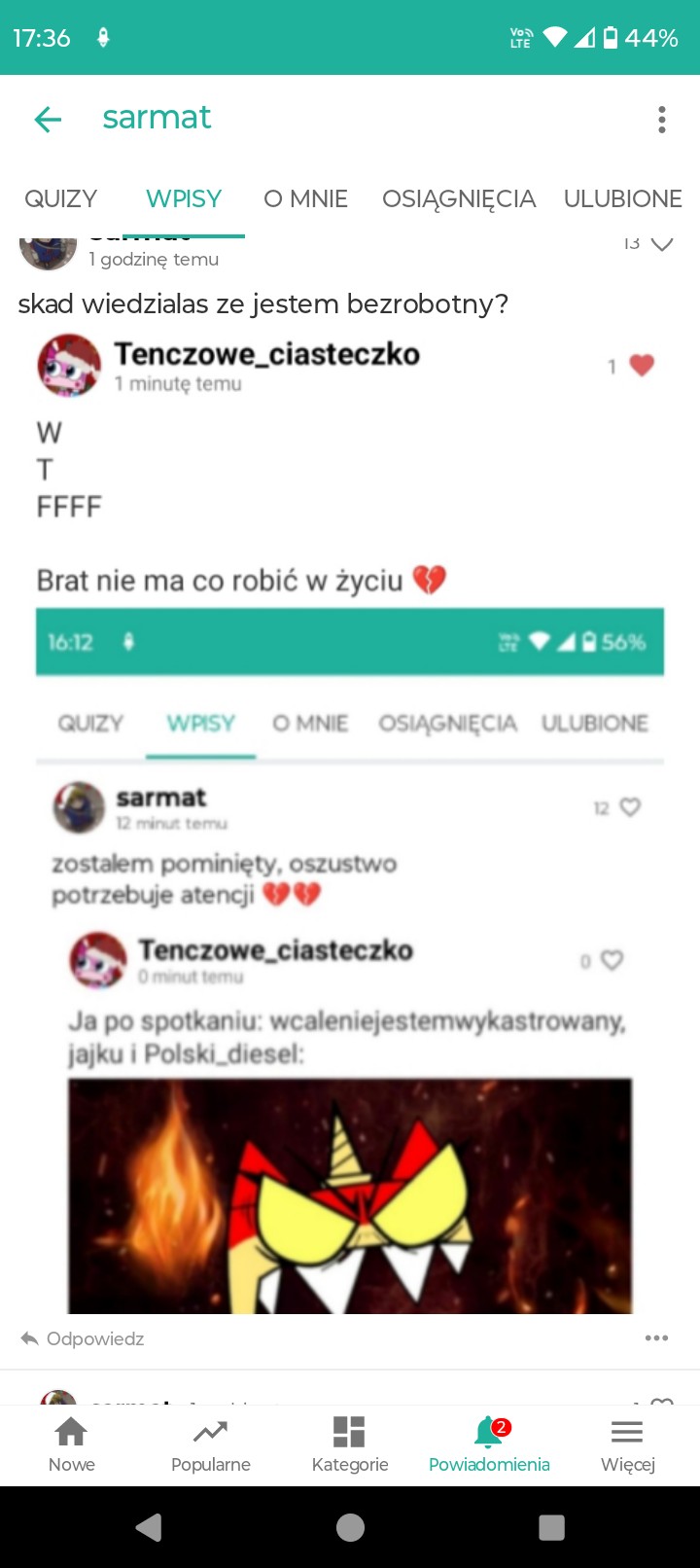Open the overflow menu in the app bar
Screen dimensions: 700x1568
pos(662,120)
